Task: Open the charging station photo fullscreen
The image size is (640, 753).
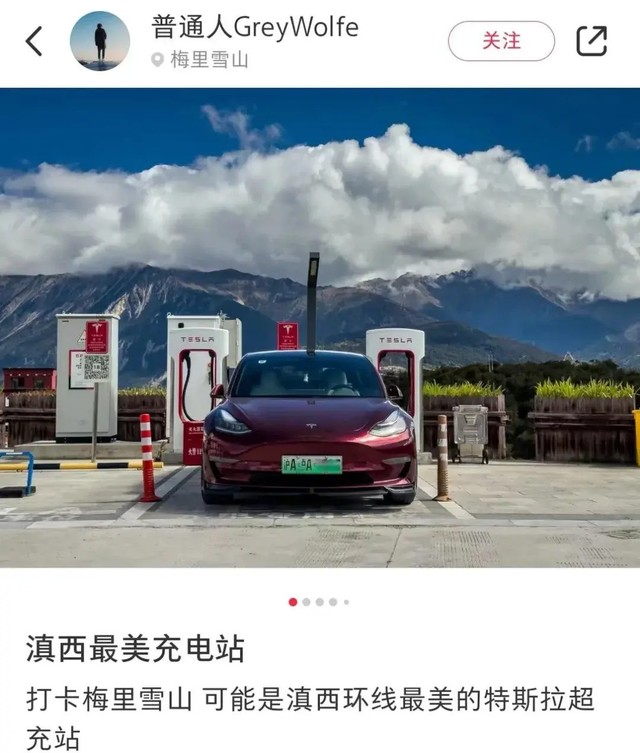Action: [320, 328]
